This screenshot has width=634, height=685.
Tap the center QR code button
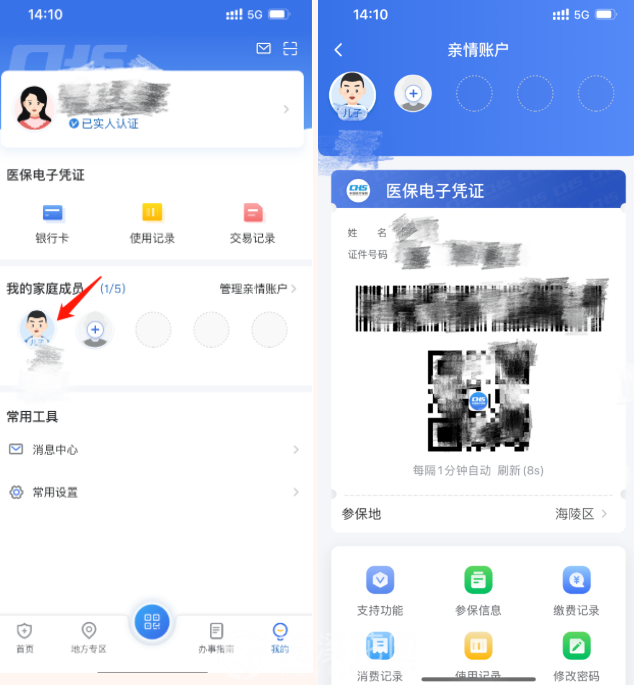pyautogui.click(x=152, y=622)
